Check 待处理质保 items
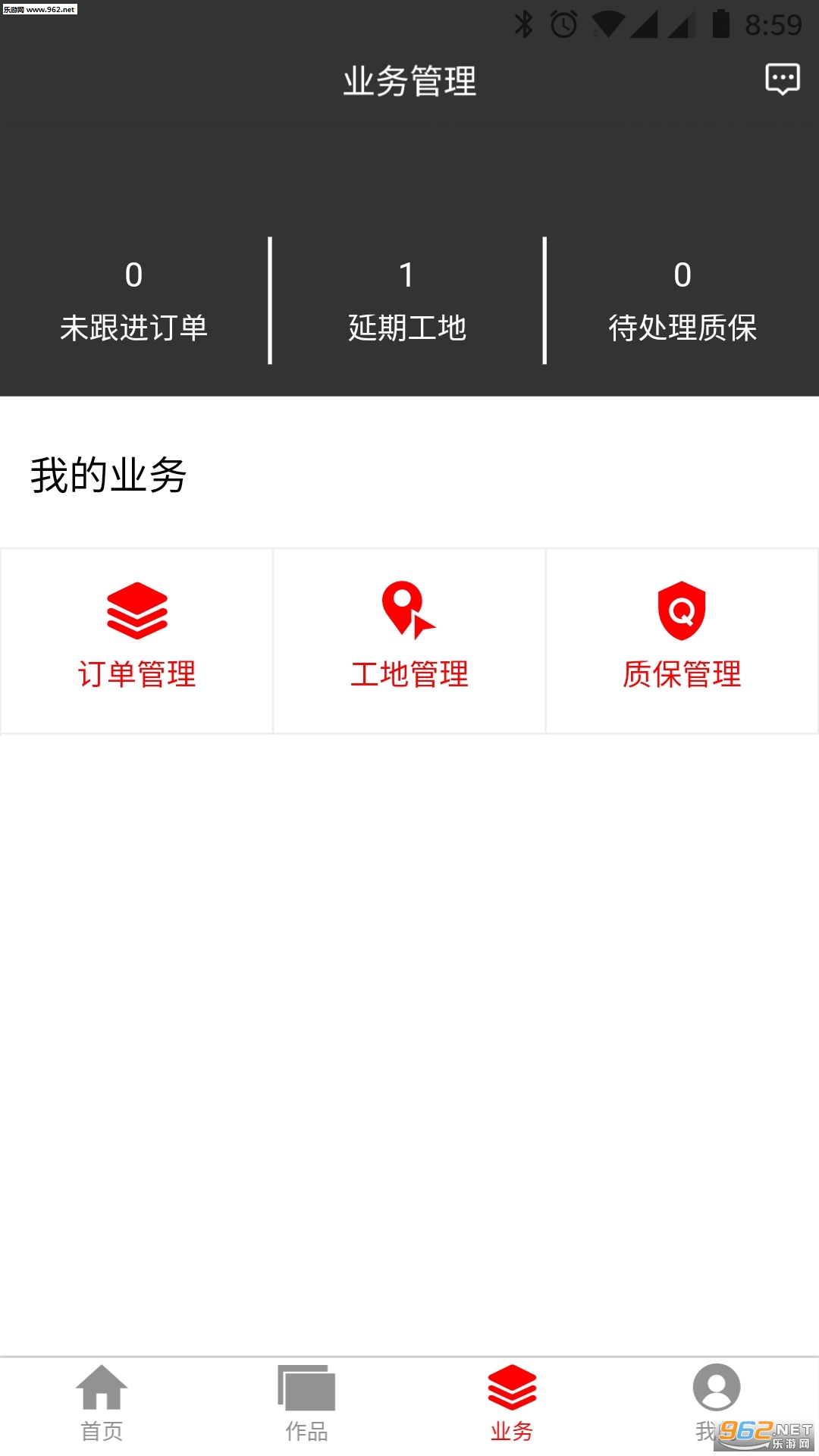Viewport: 819px width, 1456px height. [682, 301]
